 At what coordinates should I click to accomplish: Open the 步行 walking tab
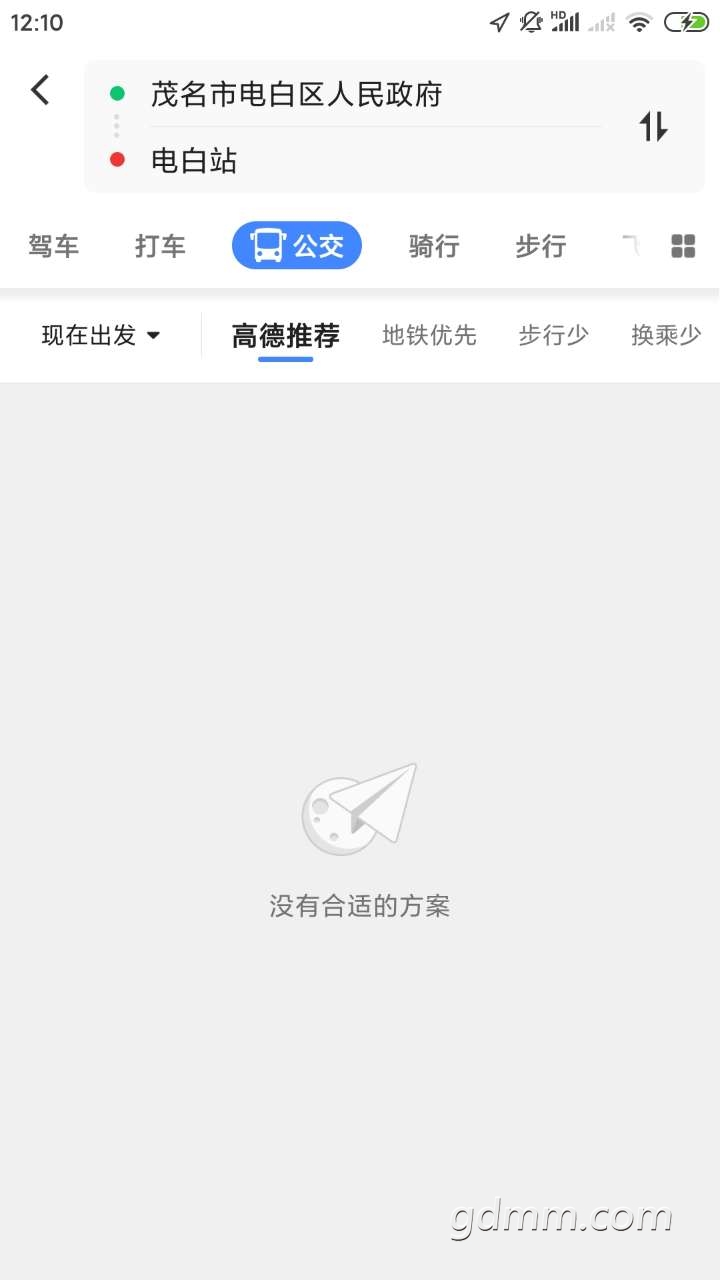pyautogui.click(x=541, y=246)
